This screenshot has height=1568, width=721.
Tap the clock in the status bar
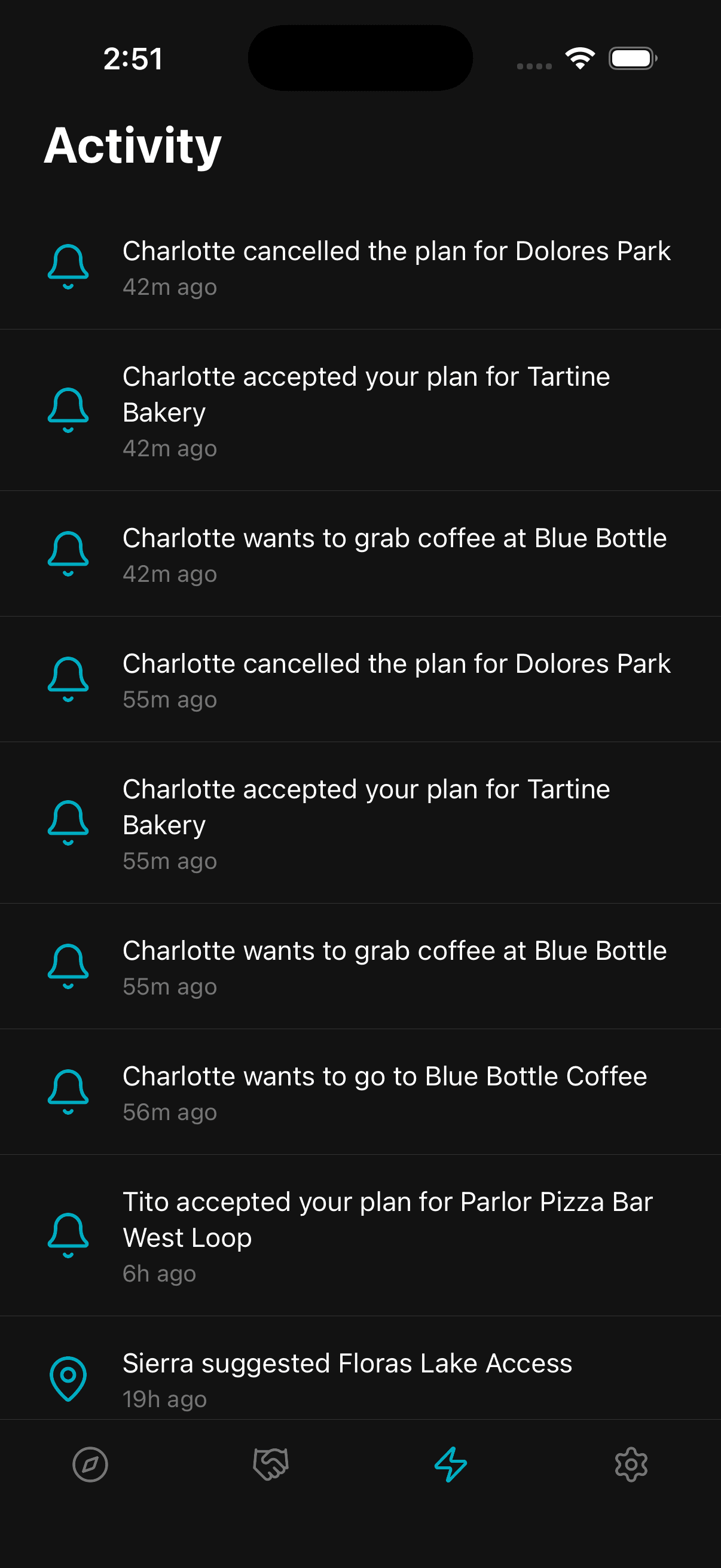coord(133,59)
